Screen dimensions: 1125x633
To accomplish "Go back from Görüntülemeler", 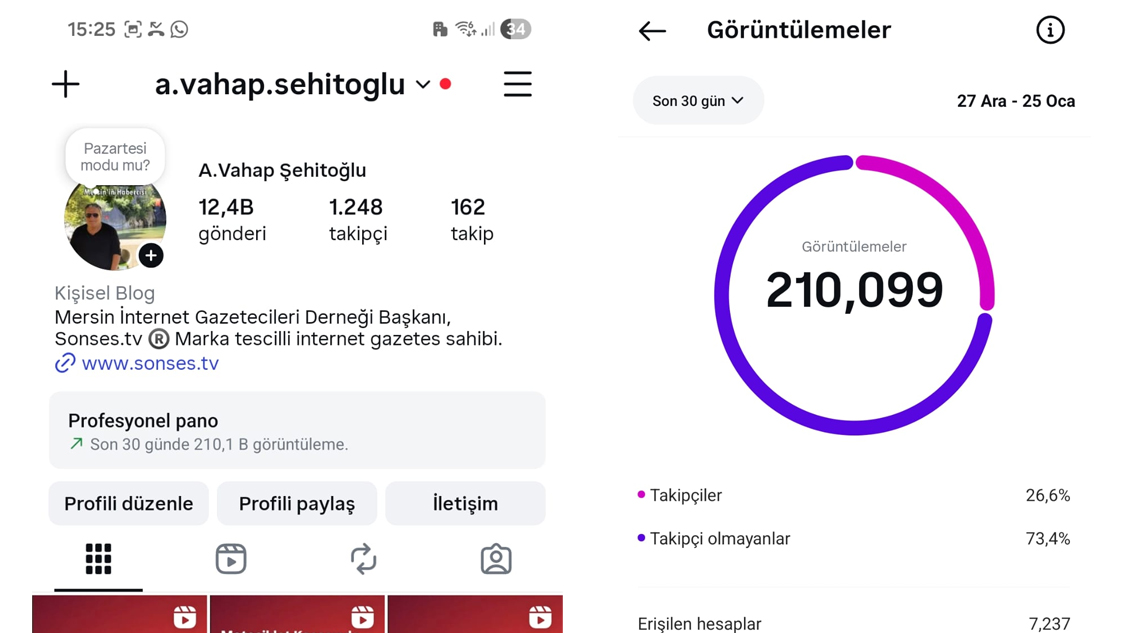I will tap(652, 31).
